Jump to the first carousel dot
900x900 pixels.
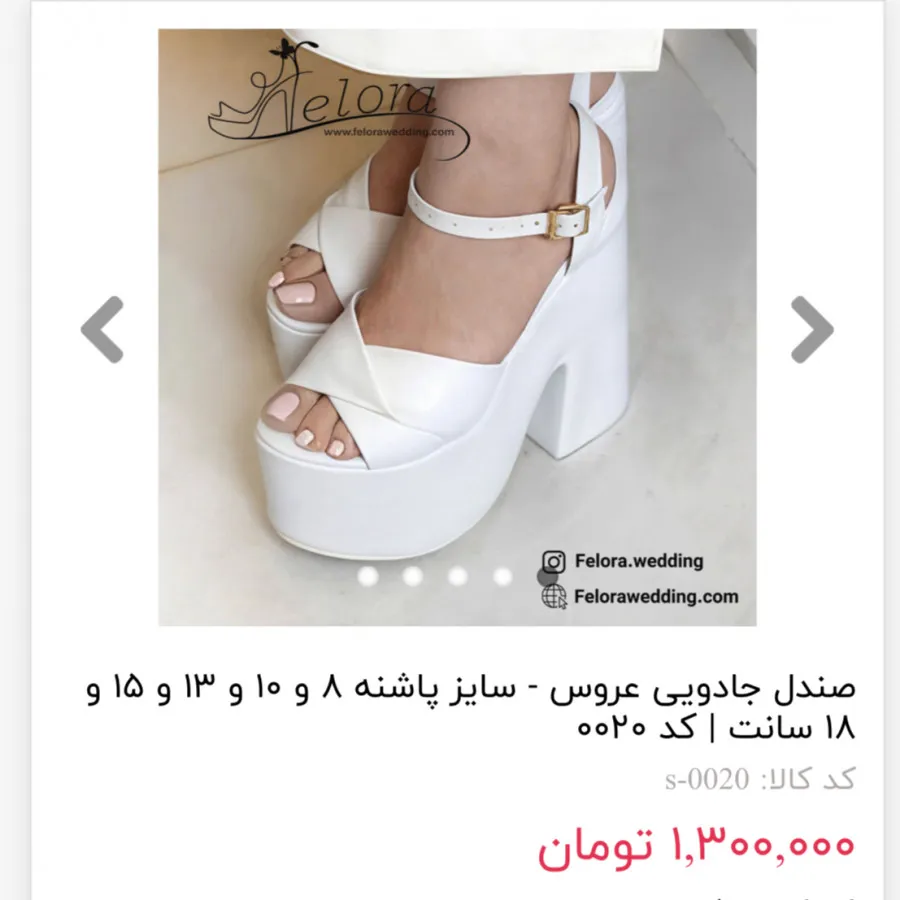[x=367, y=576]
